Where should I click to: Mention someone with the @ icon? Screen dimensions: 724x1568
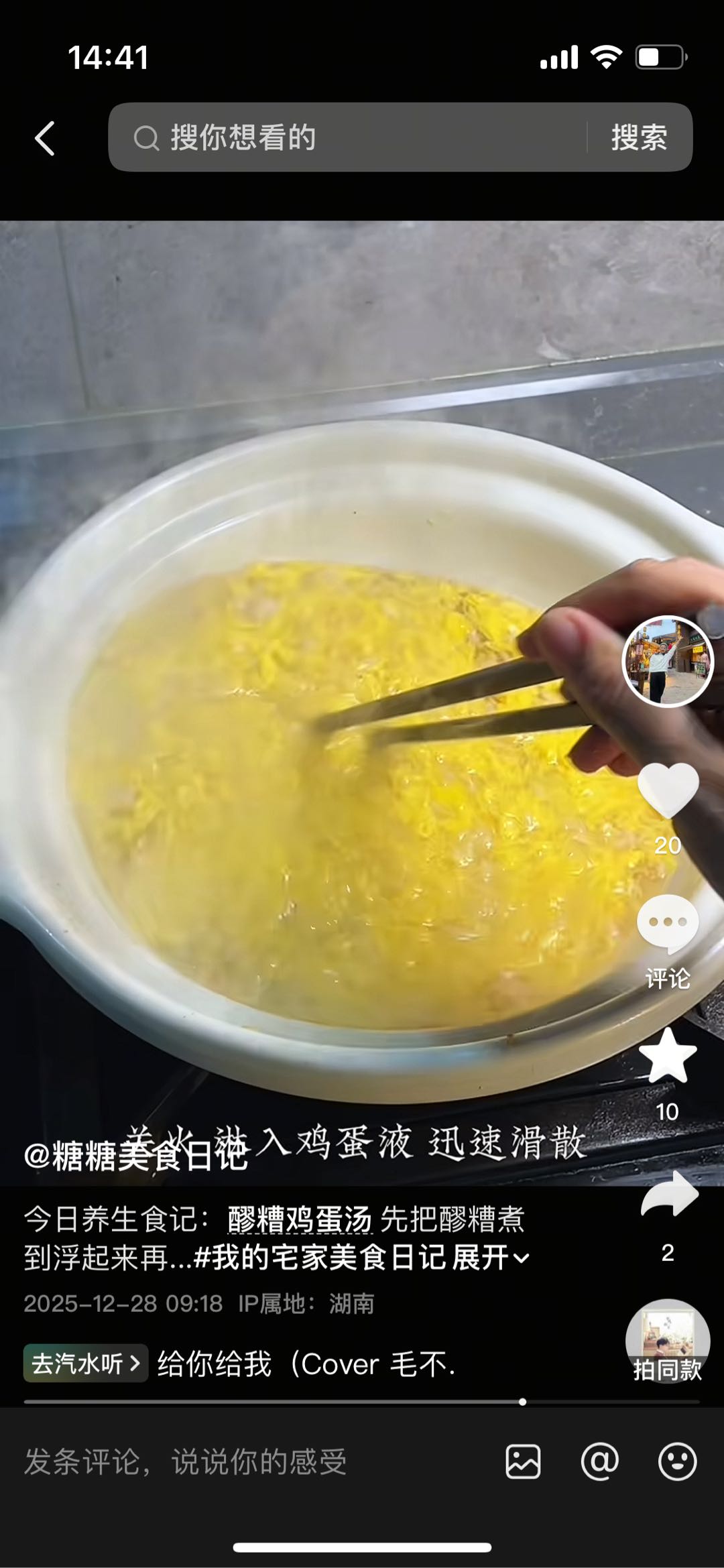599,1462
